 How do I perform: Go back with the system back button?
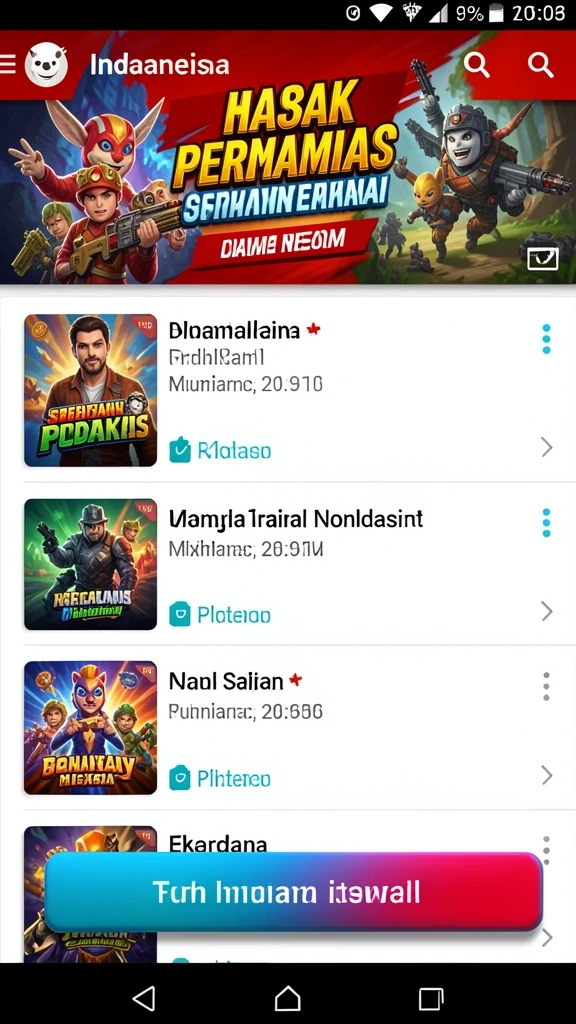point(144,998)
